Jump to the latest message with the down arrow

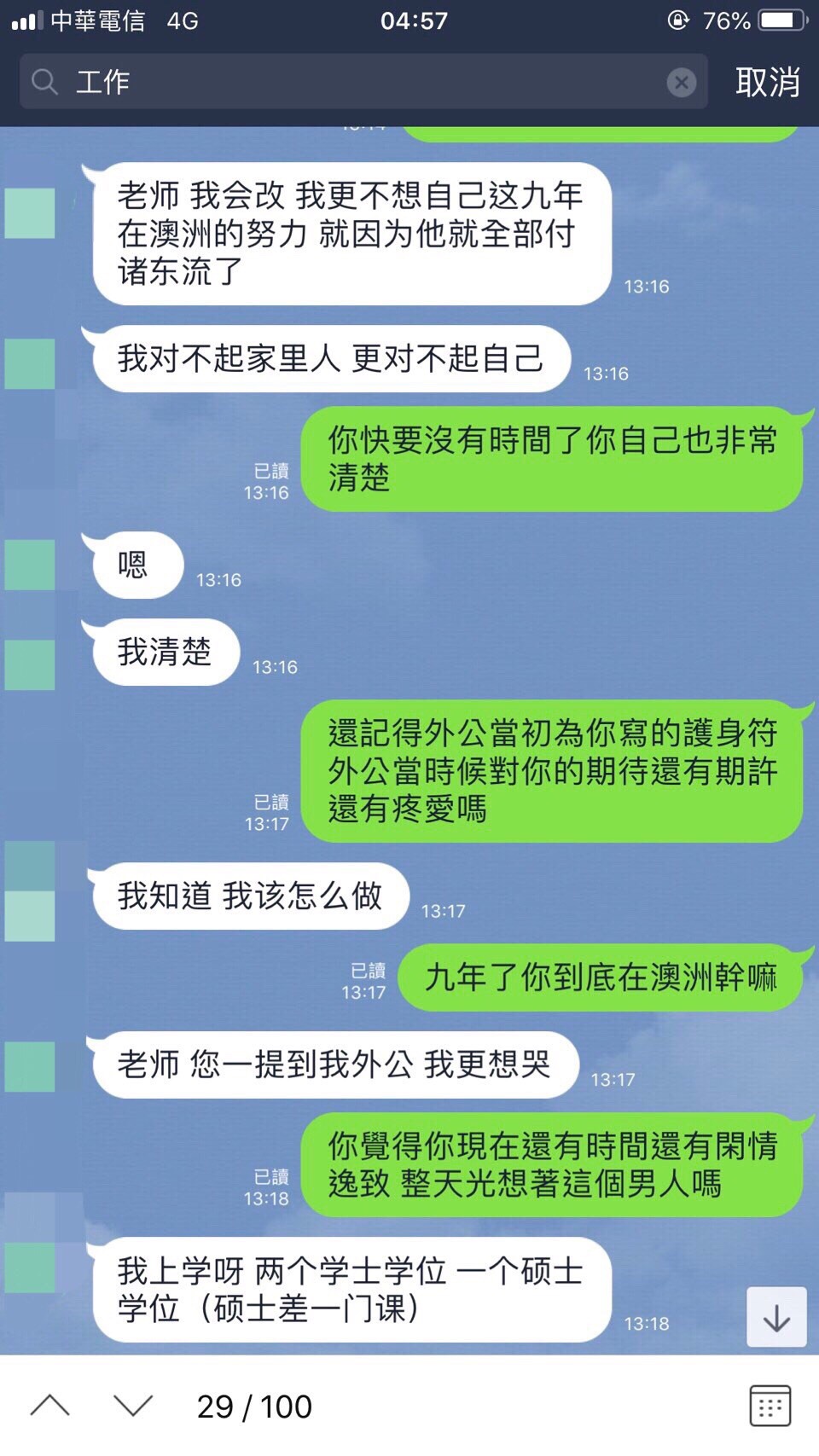[776, 1318]
